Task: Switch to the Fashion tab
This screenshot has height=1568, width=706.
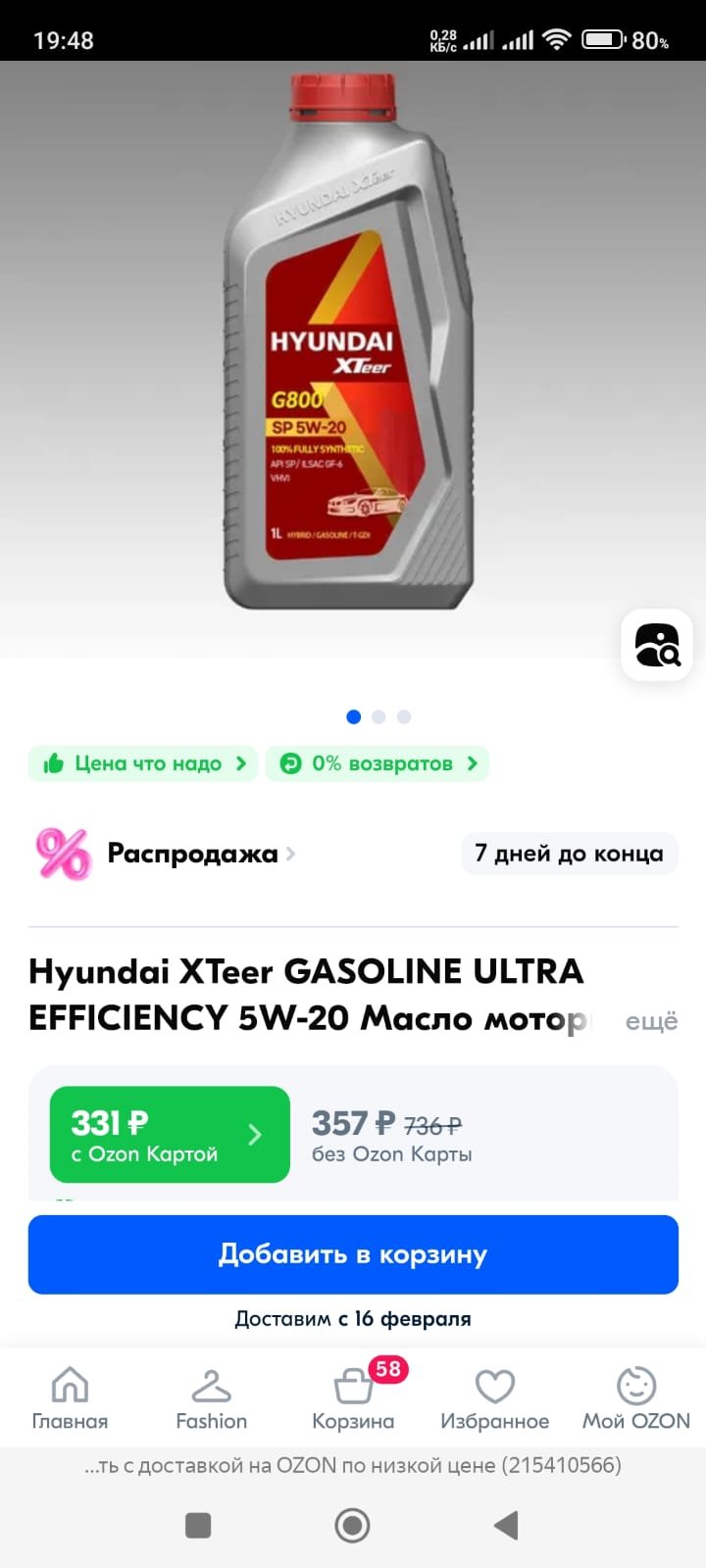Action: 211,1399
